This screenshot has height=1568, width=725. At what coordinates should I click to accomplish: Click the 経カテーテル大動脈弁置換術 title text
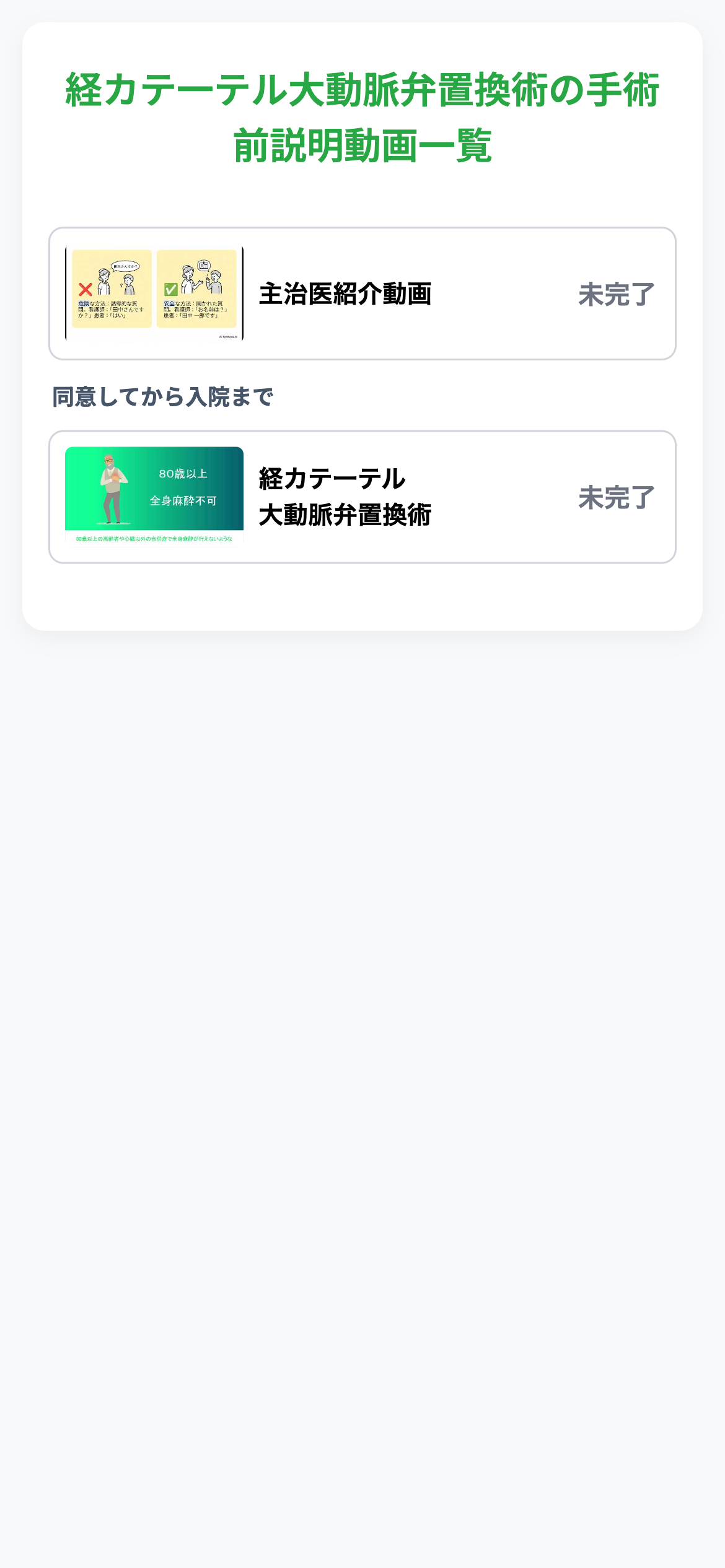[345, 495]
